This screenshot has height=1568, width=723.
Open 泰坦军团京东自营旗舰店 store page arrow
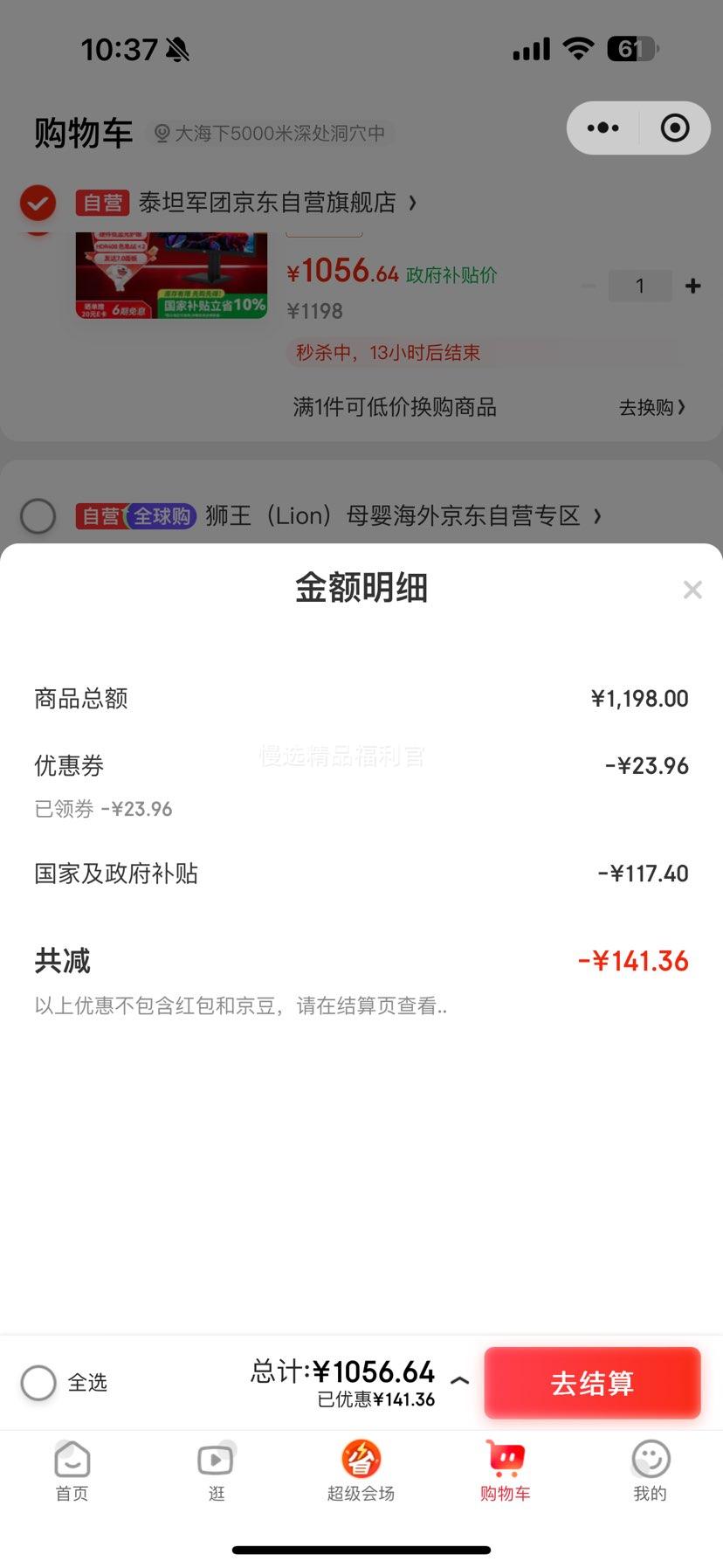(411, 203)
